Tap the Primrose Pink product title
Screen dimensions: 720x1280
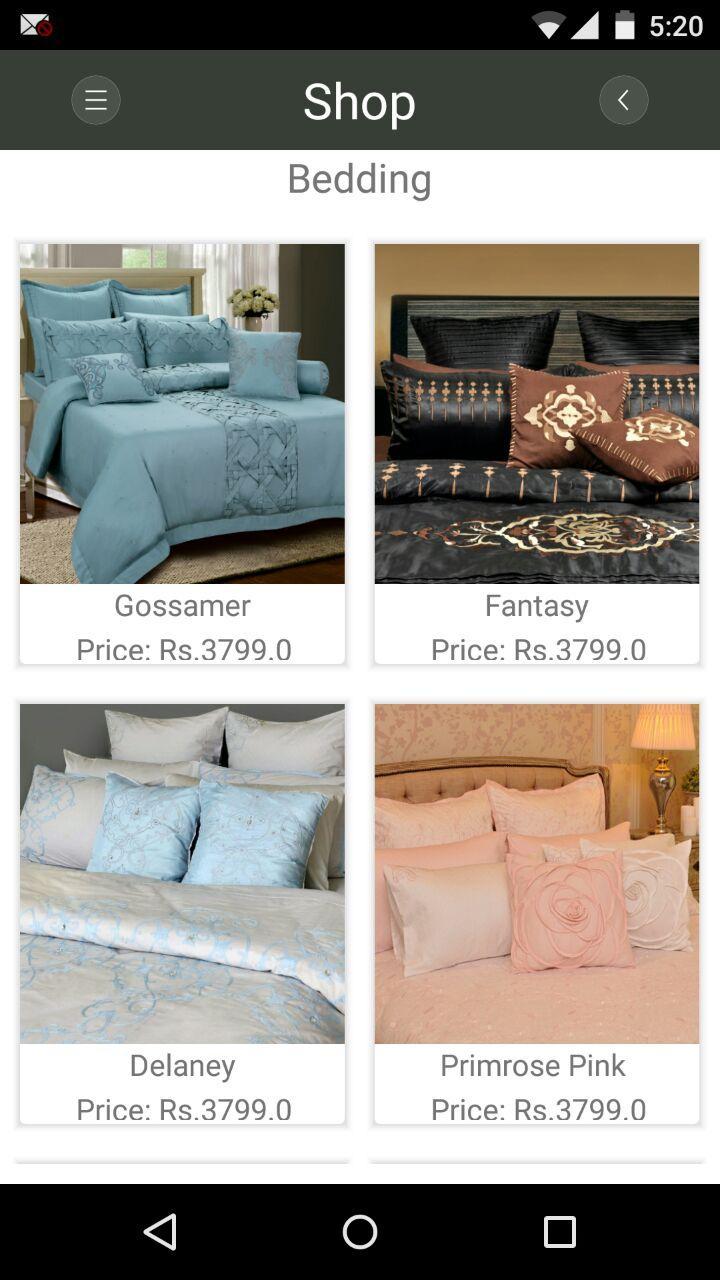point(531,1065)
